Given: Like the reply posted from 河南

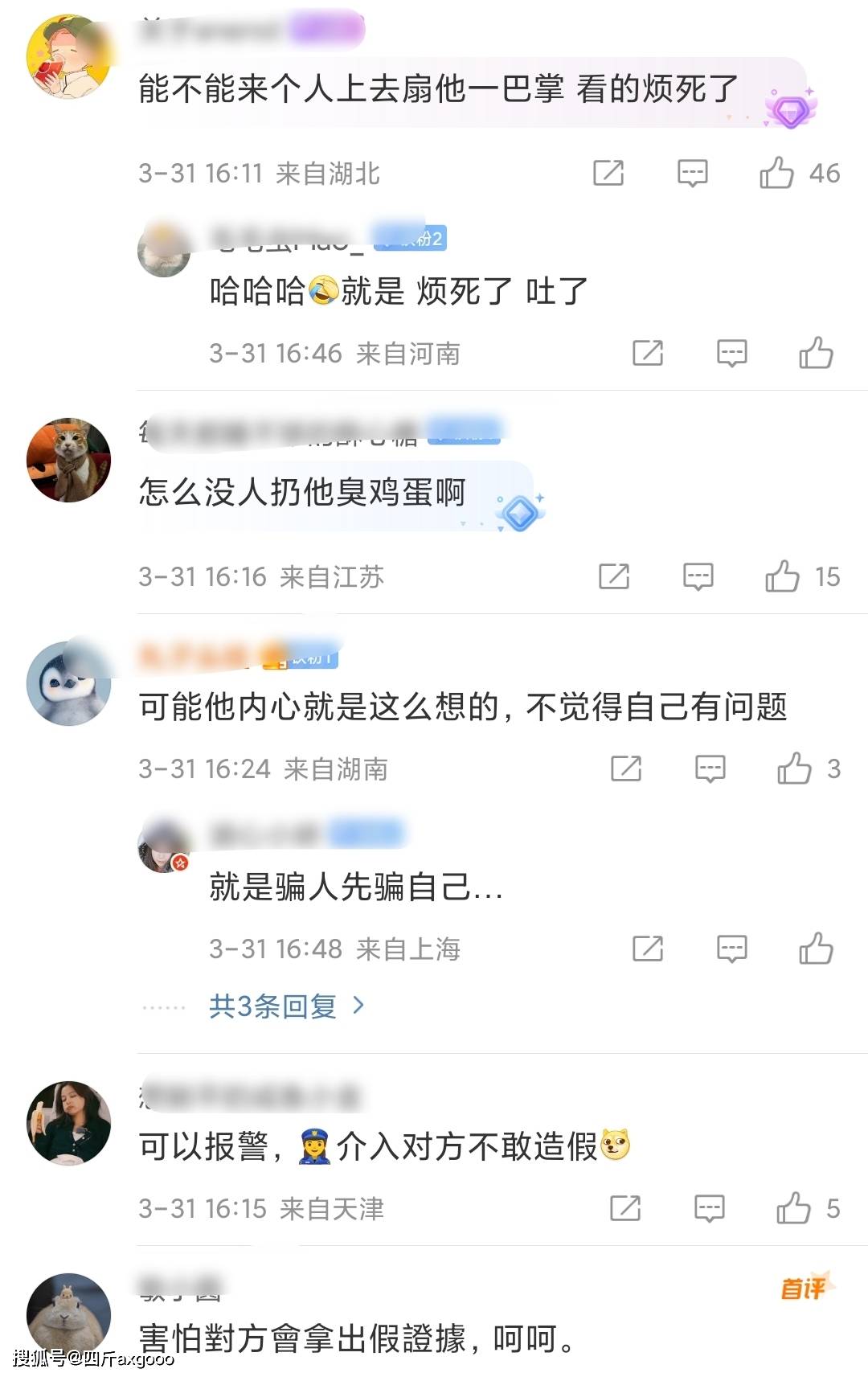Looking at the screenshot, I should pyautogui.click(x=816, y=353).
